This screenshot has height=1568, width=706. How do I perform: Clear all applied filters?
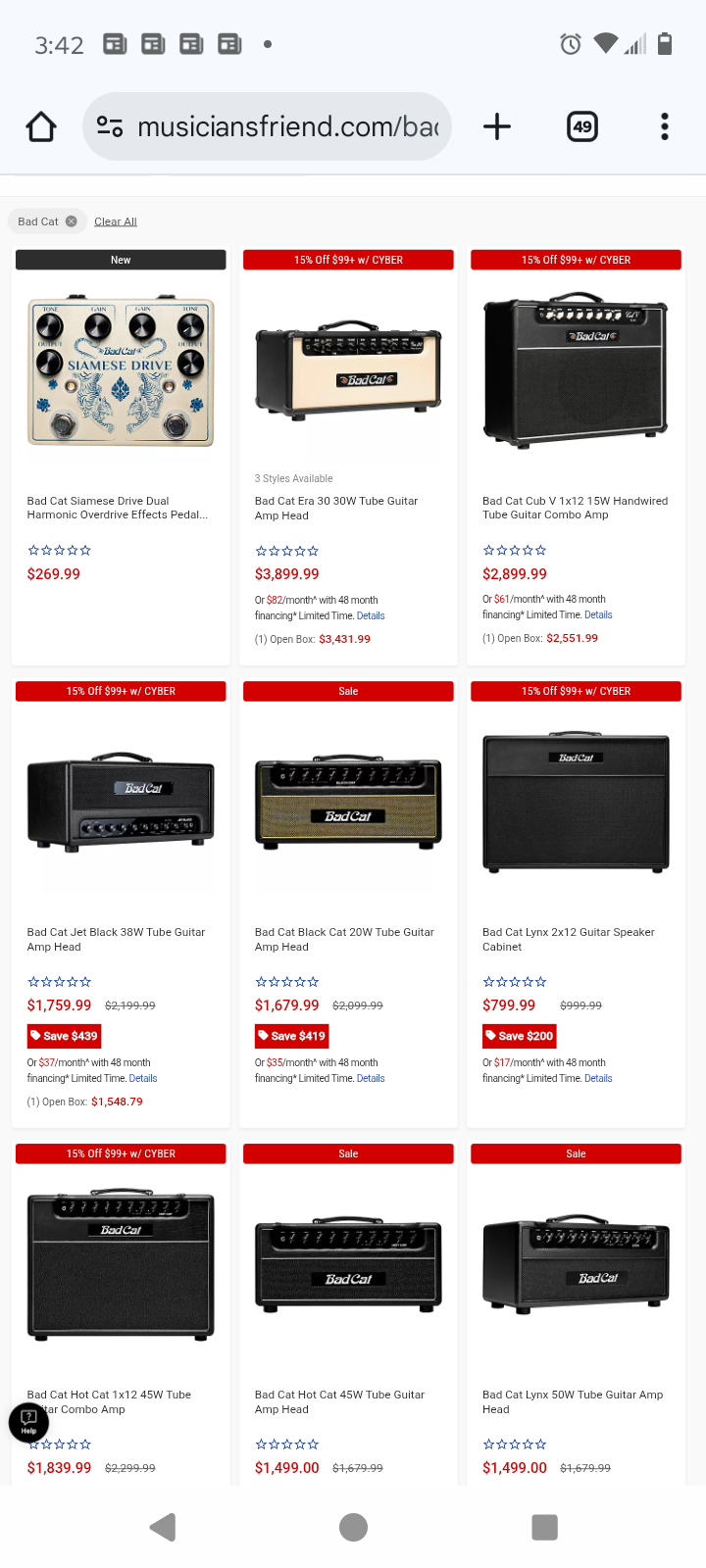116,221
